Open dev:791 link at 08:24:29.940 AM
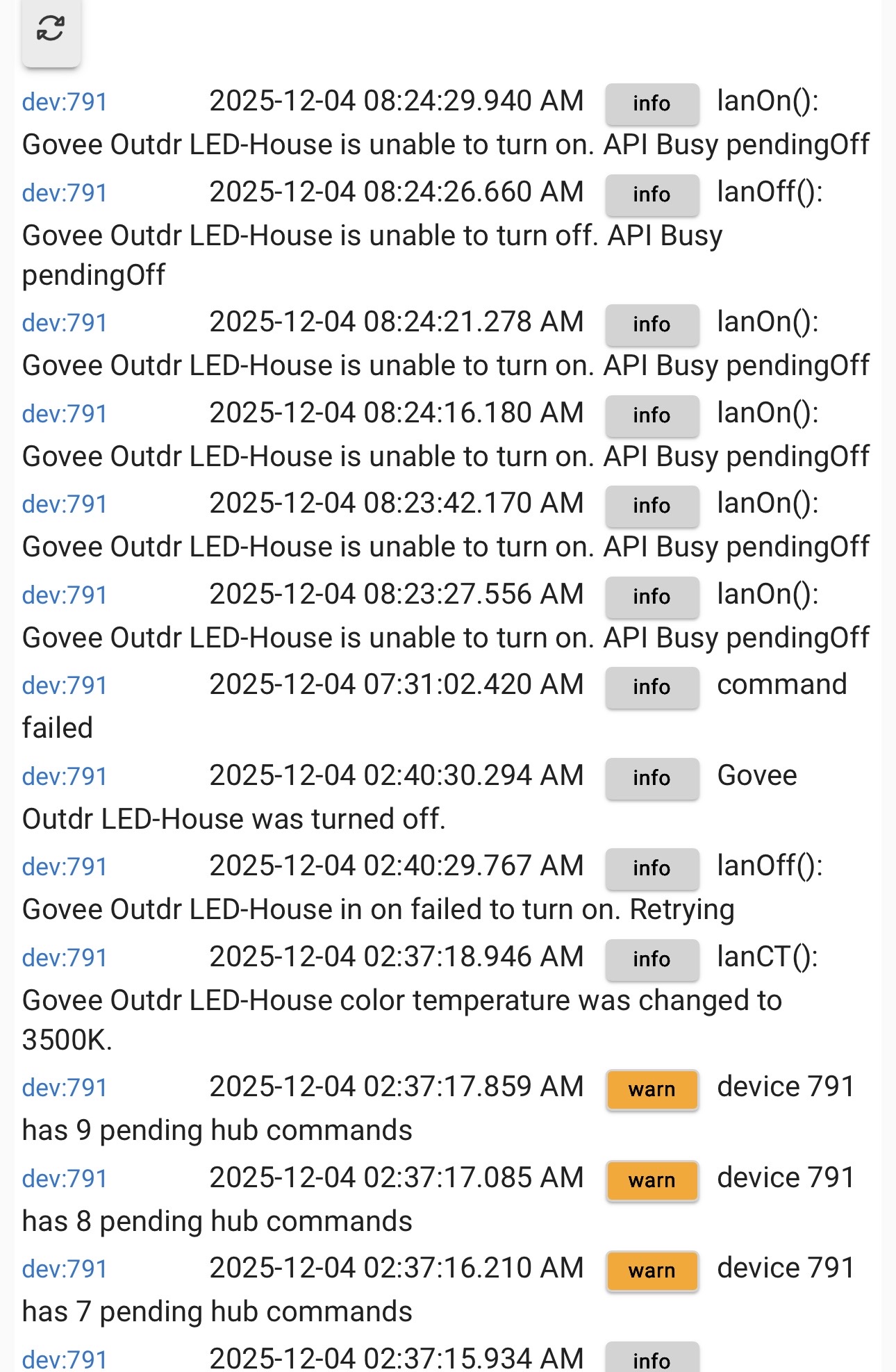 tap(65, 102)
